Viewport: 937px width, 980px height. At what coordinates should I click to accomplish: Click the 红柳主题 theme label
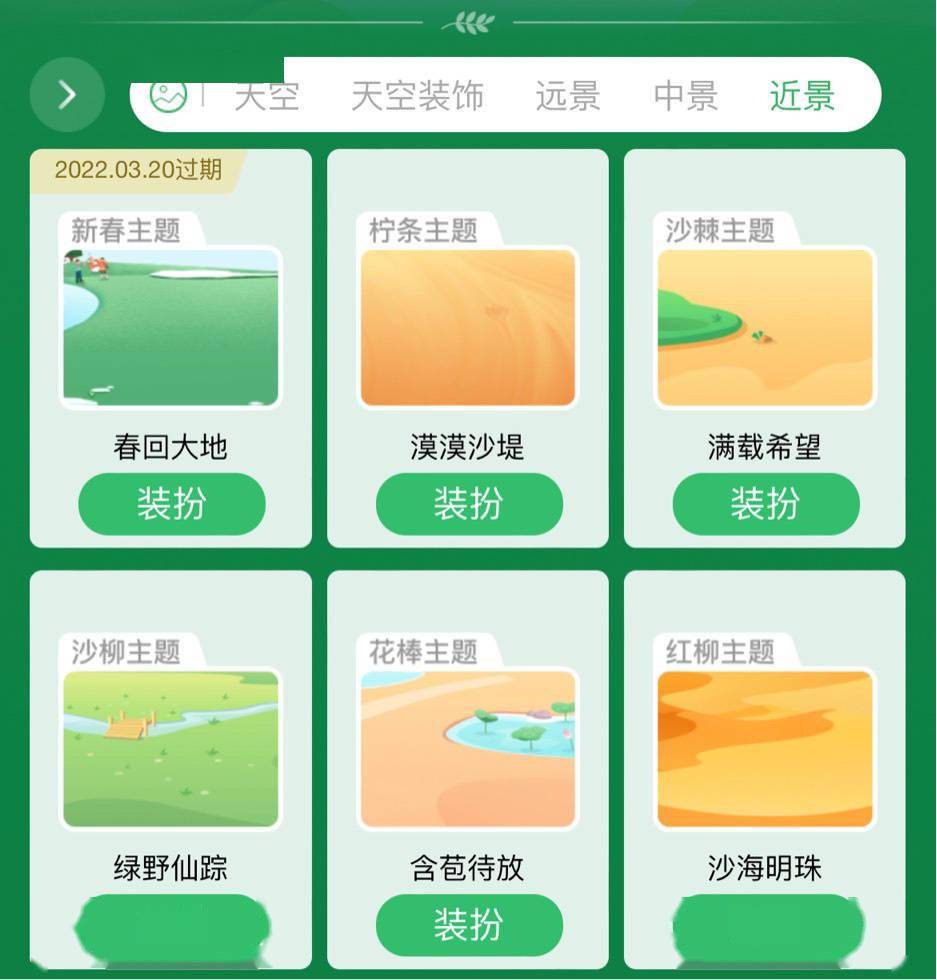pyautogui.click(x=718, y=650)
